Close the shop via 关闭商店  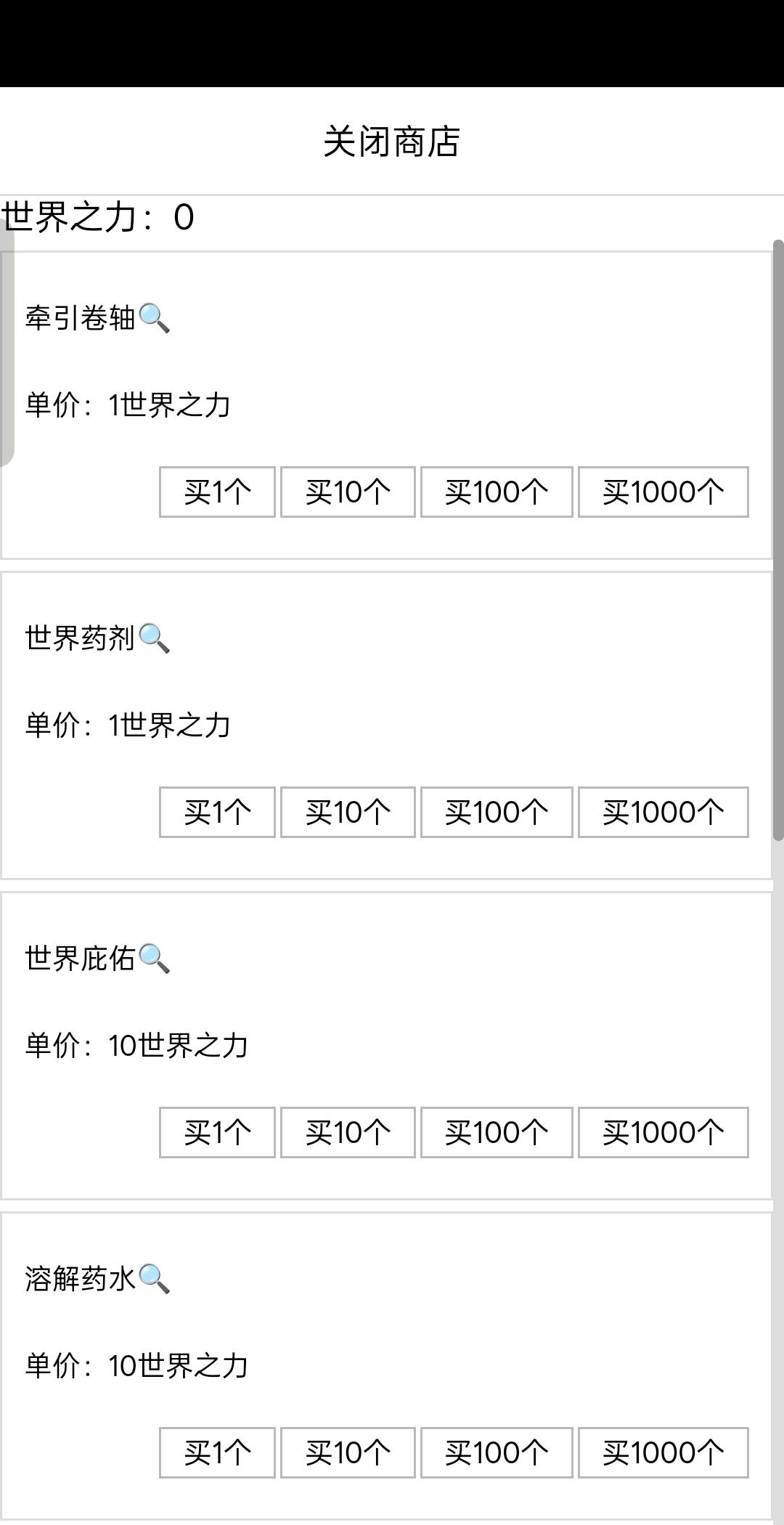pos(392,142)
